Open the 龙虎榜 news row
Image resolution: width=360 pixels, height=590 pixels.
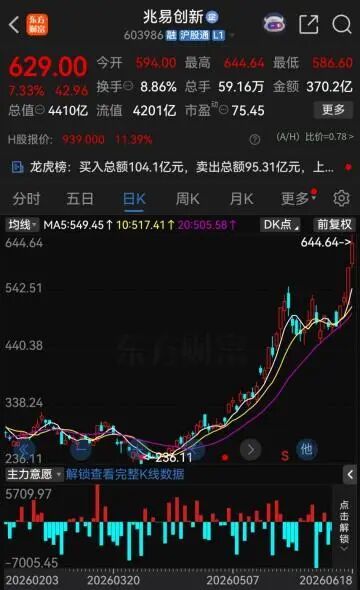180,167
